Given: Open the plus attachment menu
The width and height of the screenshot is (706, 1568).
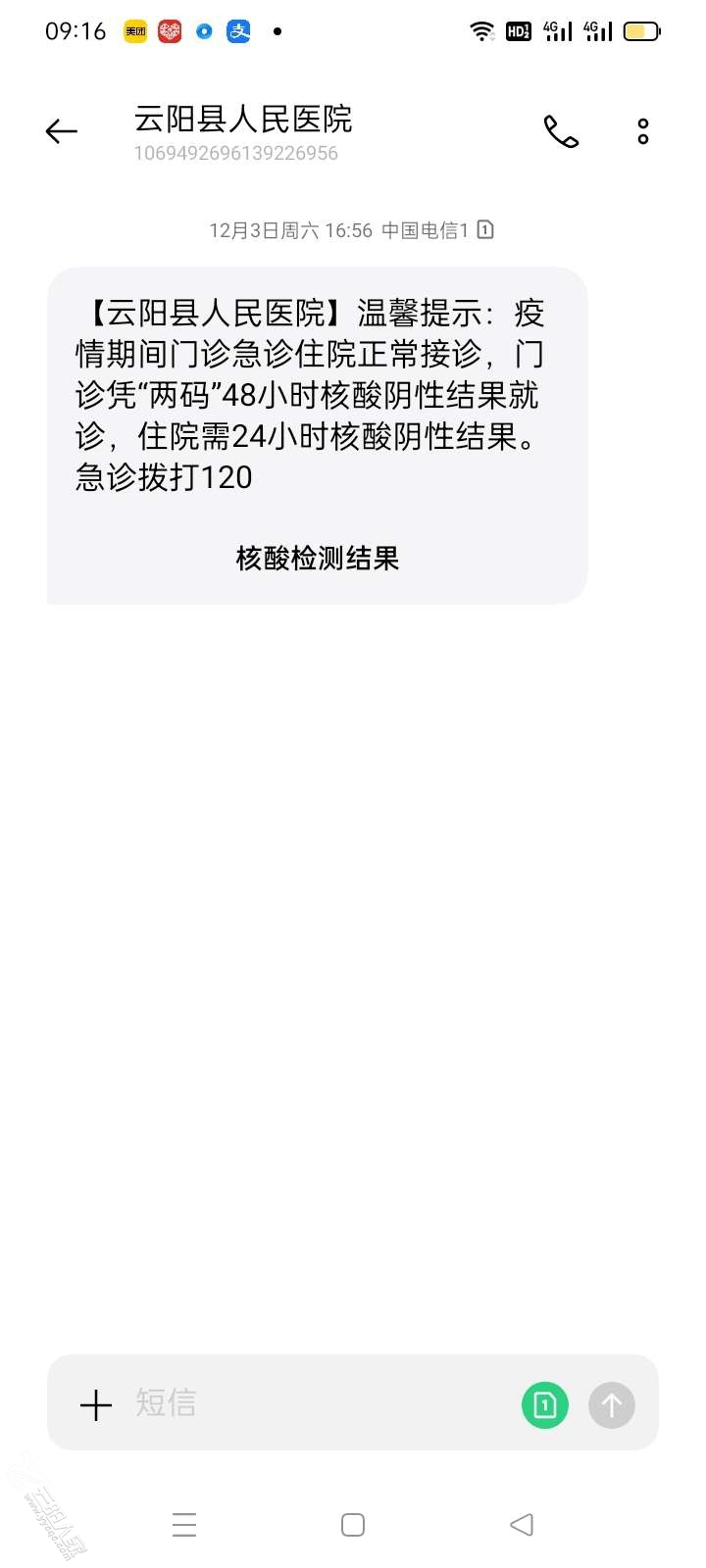Looking at the screenshot, I should point(96,1405).
